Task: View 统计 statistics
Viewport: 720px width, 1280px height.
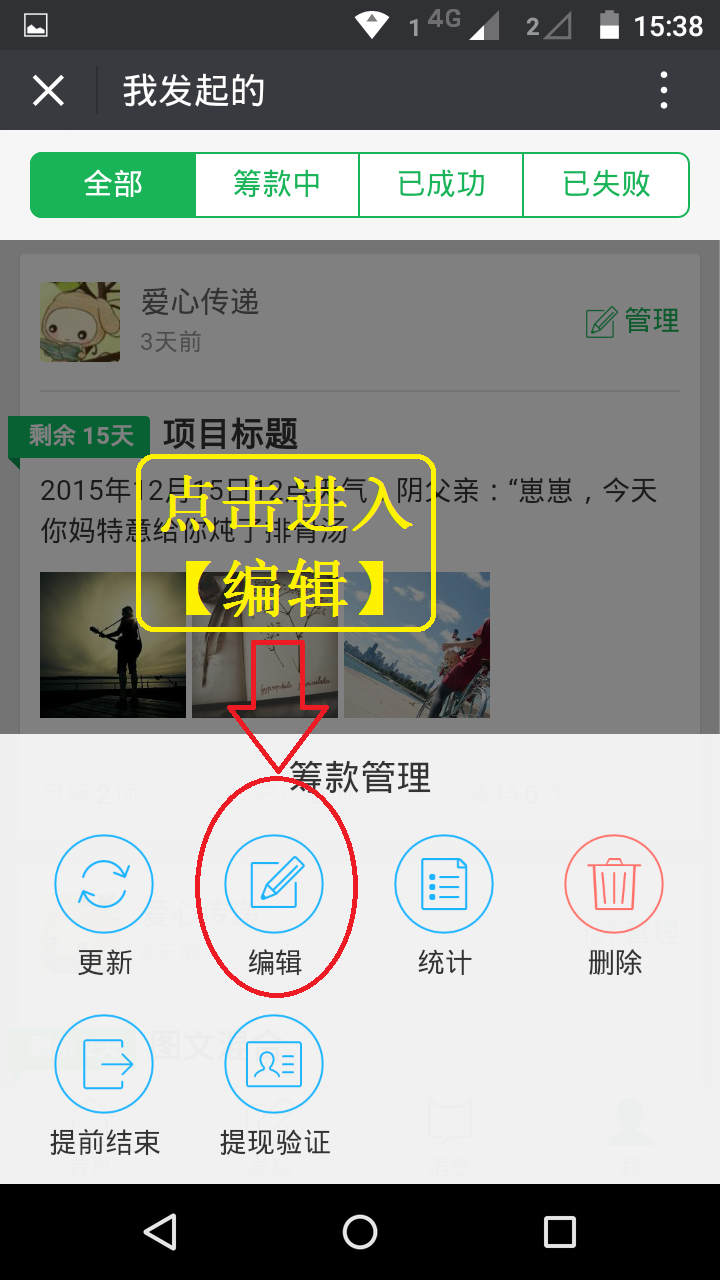Action: point(444,885)
